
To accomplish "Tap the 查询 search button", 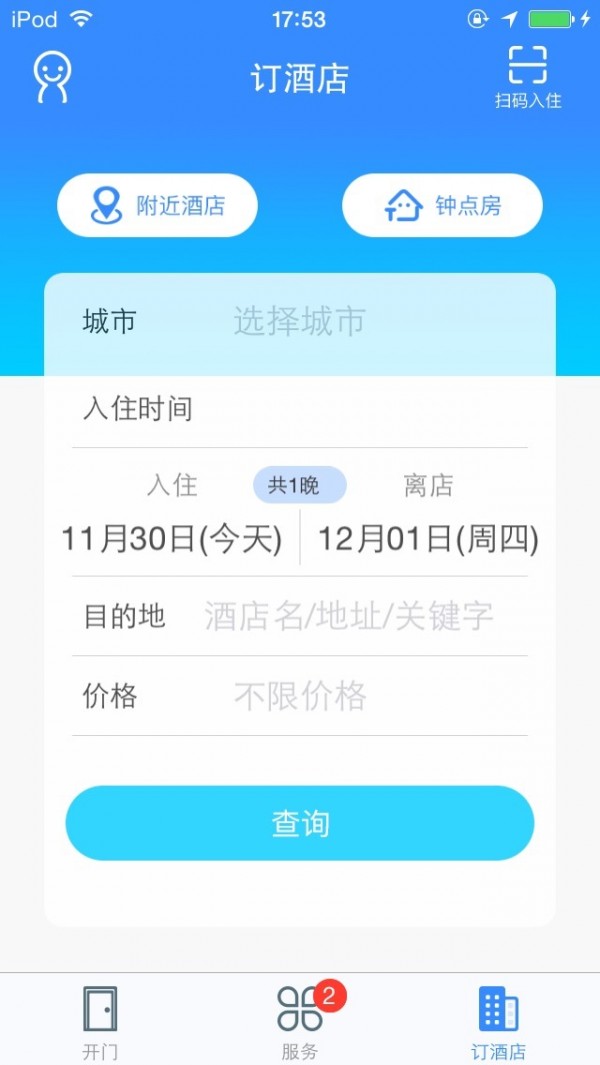I will (300, 823).
